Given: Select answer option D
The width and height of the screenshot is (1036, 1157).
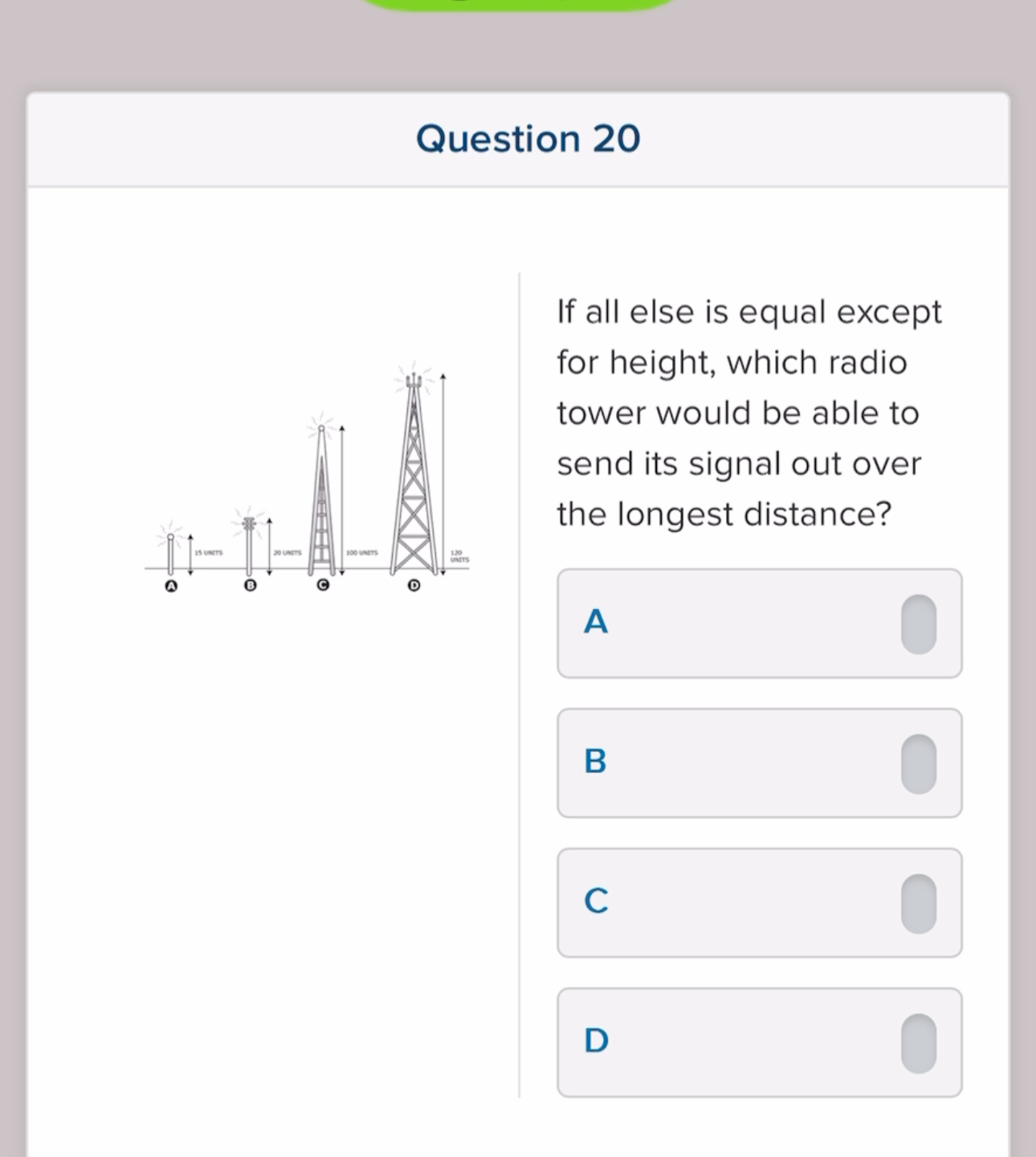Looking at the screenshot, I should pyautogui.click(x=760, y=1041).
